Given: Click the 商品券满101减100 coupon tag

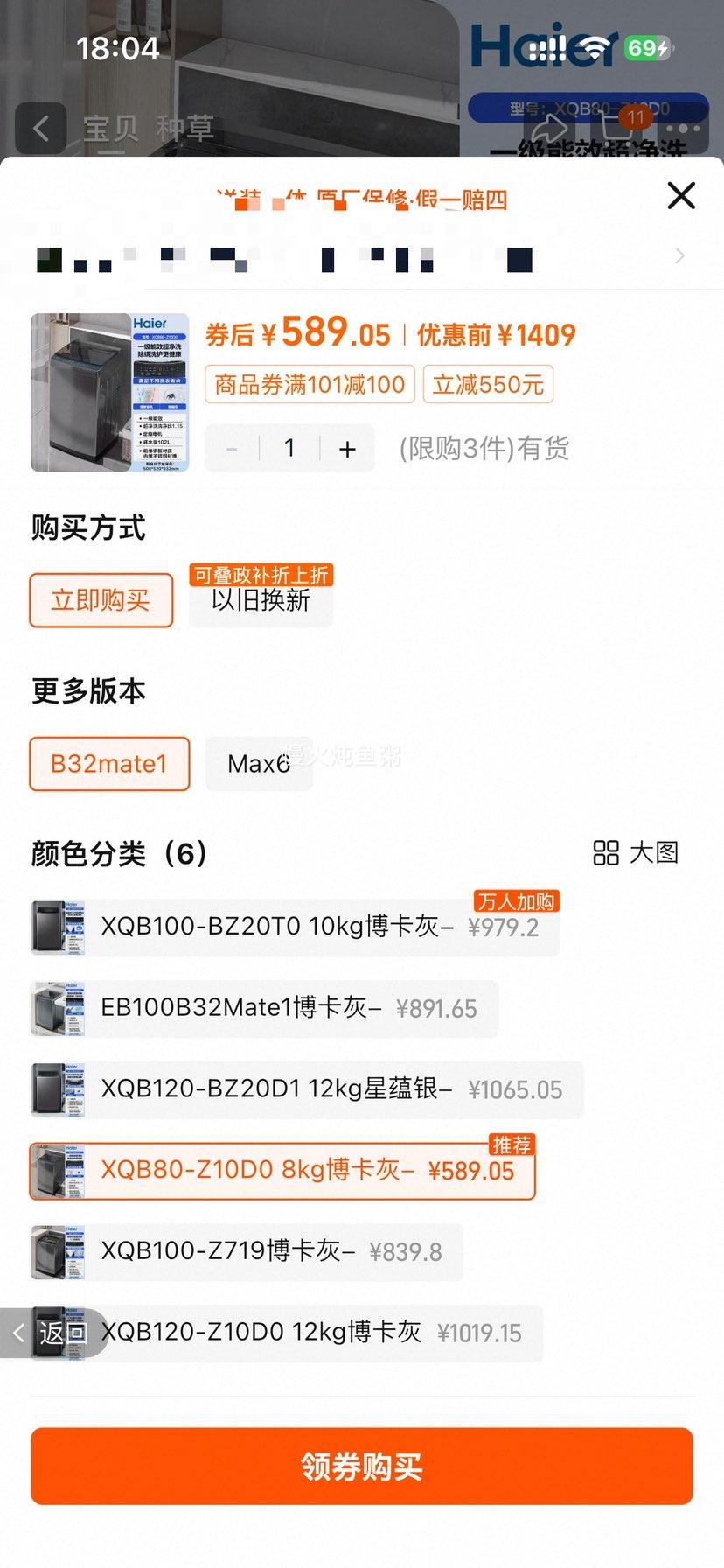Looking at the screenshot, I should [x=310, y=384].
